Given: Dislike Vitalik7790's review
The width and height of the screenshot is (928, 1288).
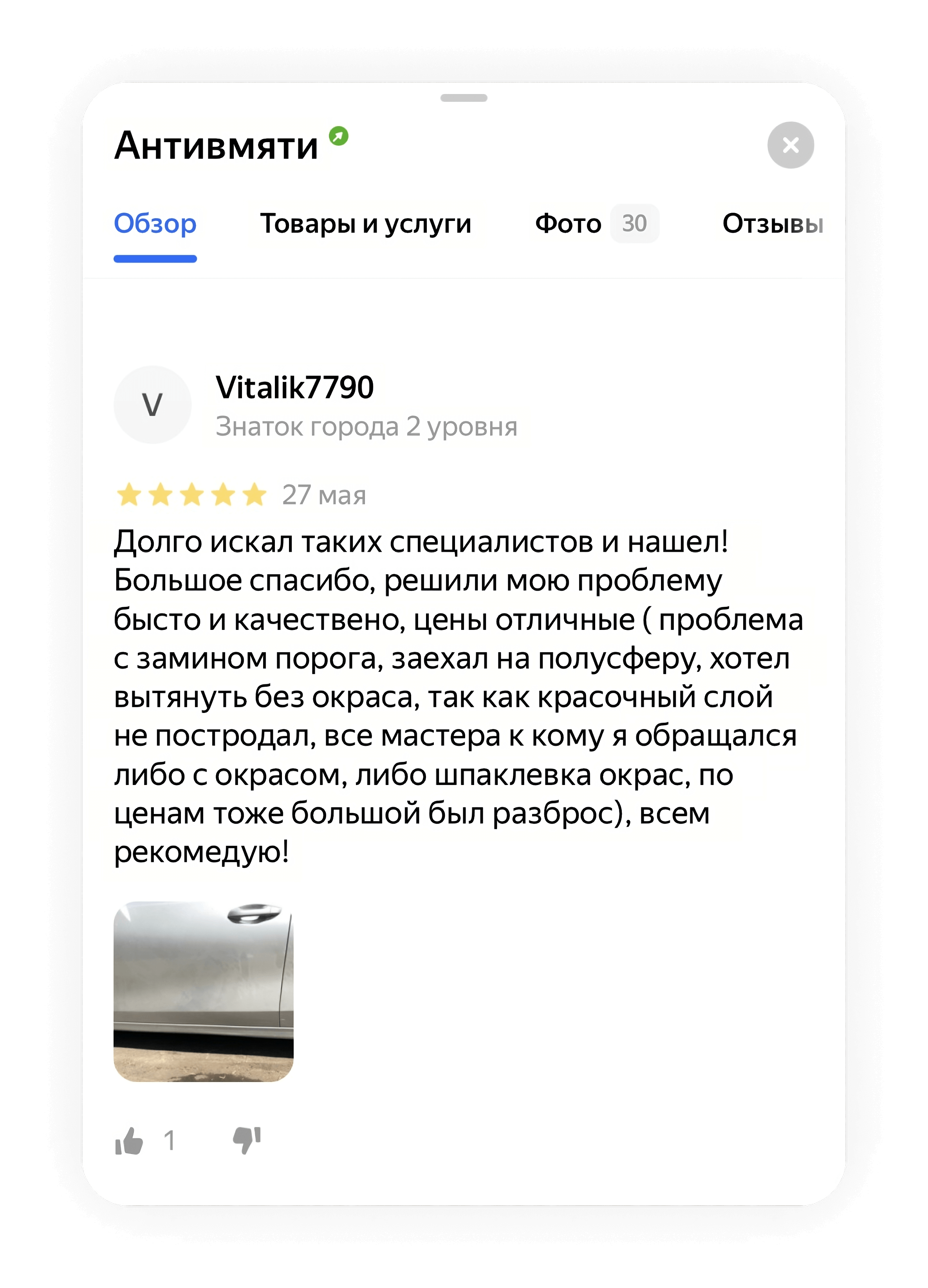Looking at the screenshot, I should tap(247, 1140).
